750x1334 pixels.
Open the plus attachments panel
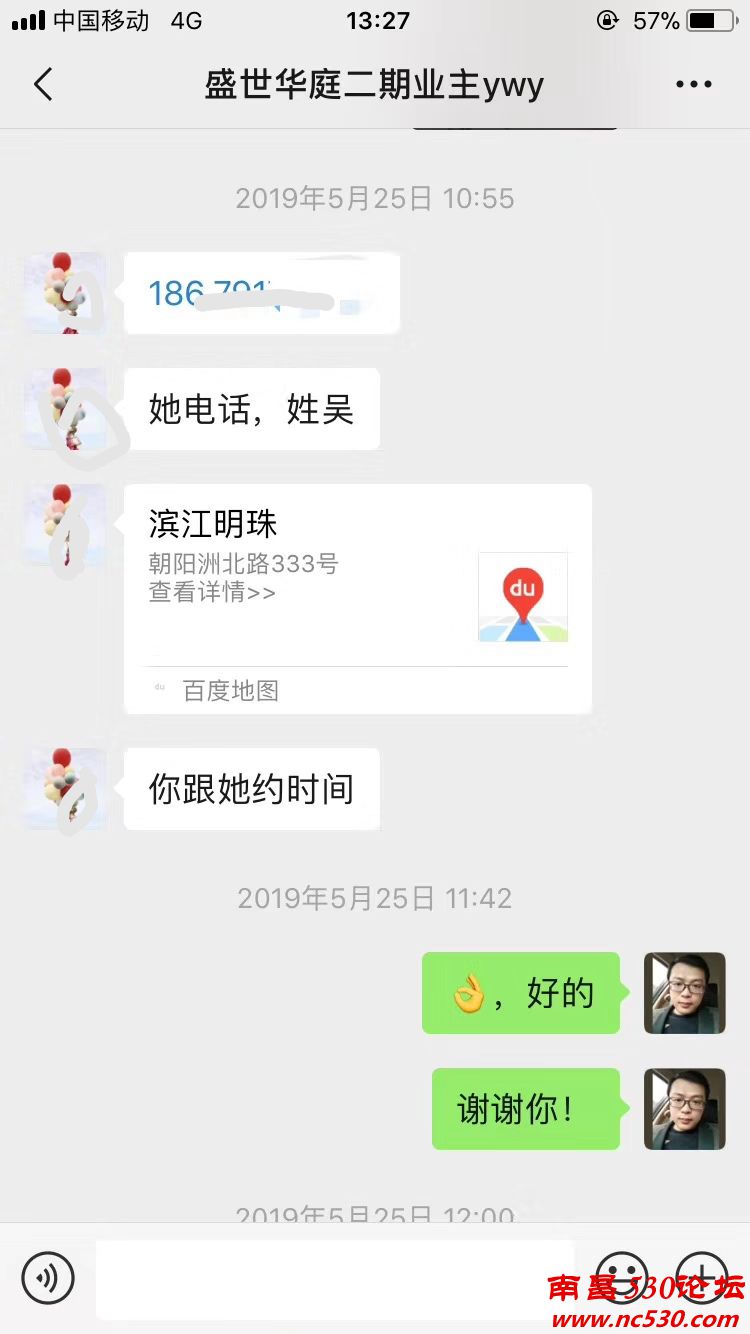click(702, 1277)
